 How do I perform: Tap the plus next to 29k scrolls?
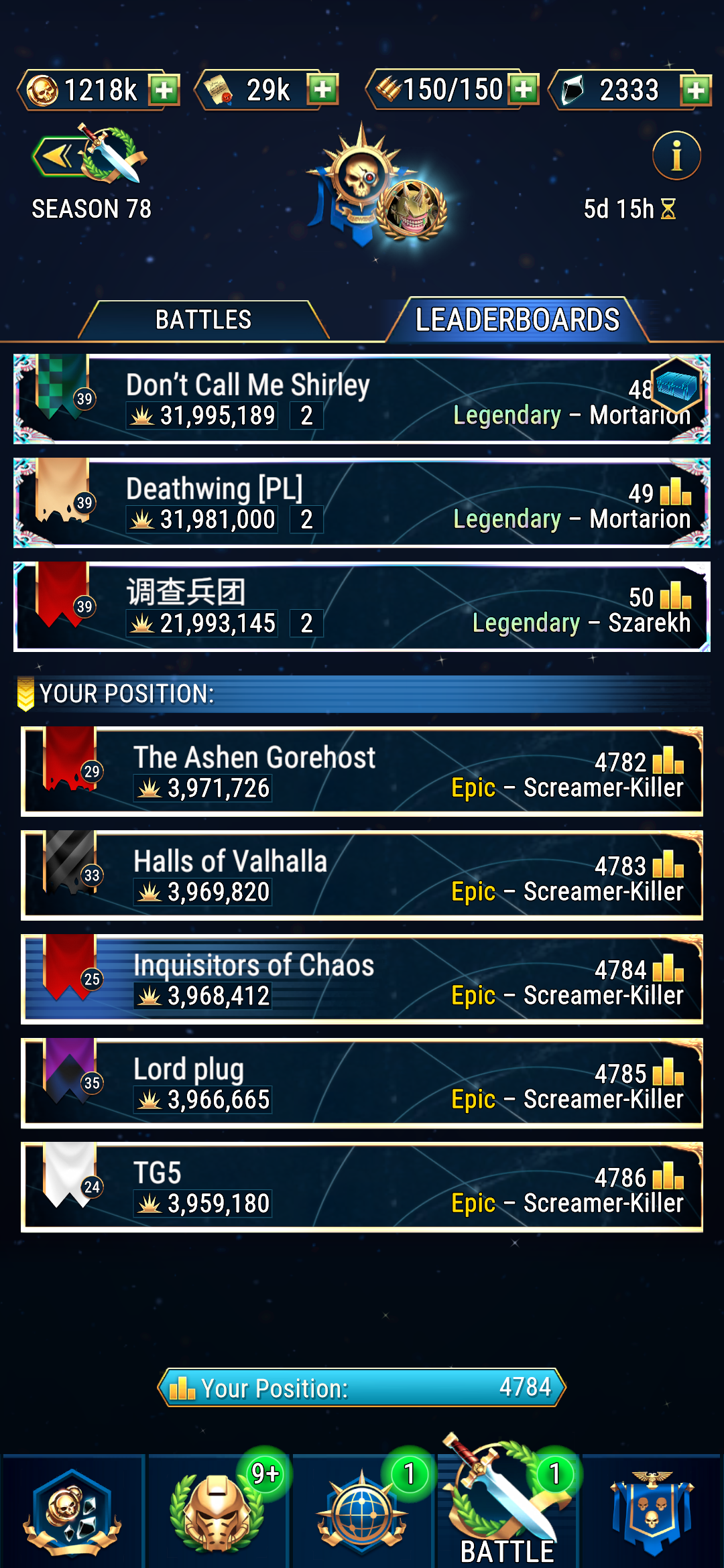coord(322,89)
